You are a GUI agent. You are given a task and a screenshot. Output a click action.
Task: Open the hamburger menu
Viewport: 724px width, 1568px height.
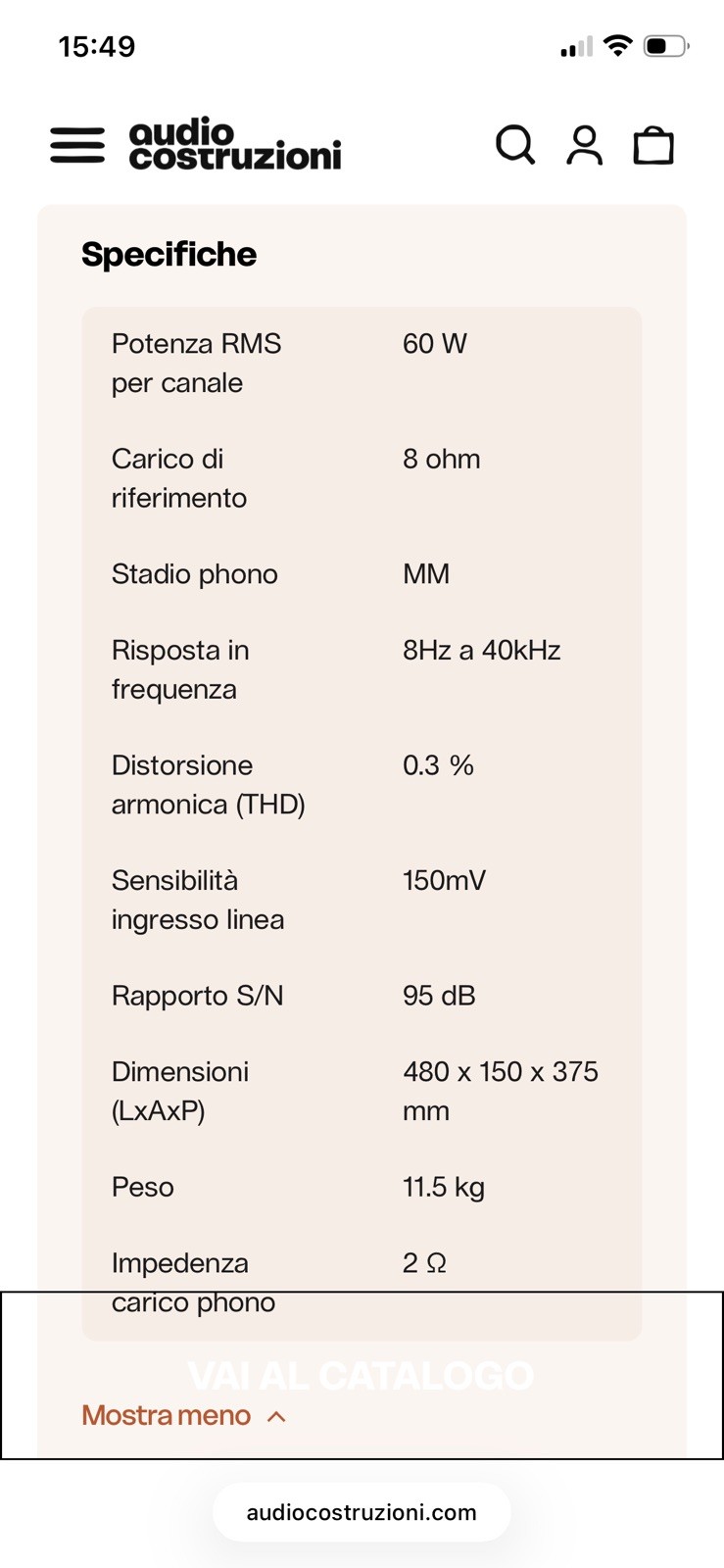click(77, 145)
